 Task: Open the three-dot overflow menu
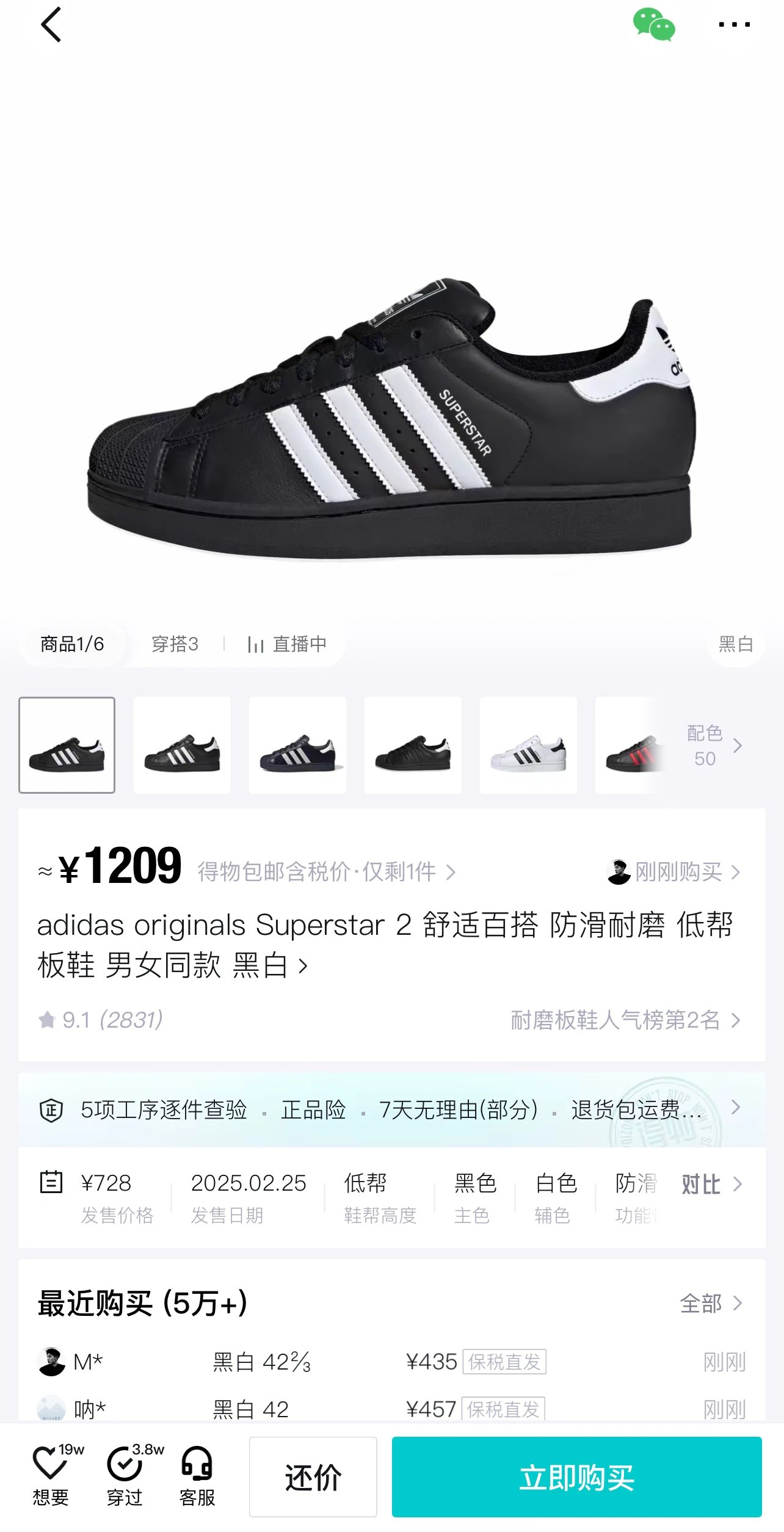[x=735, y=25]
